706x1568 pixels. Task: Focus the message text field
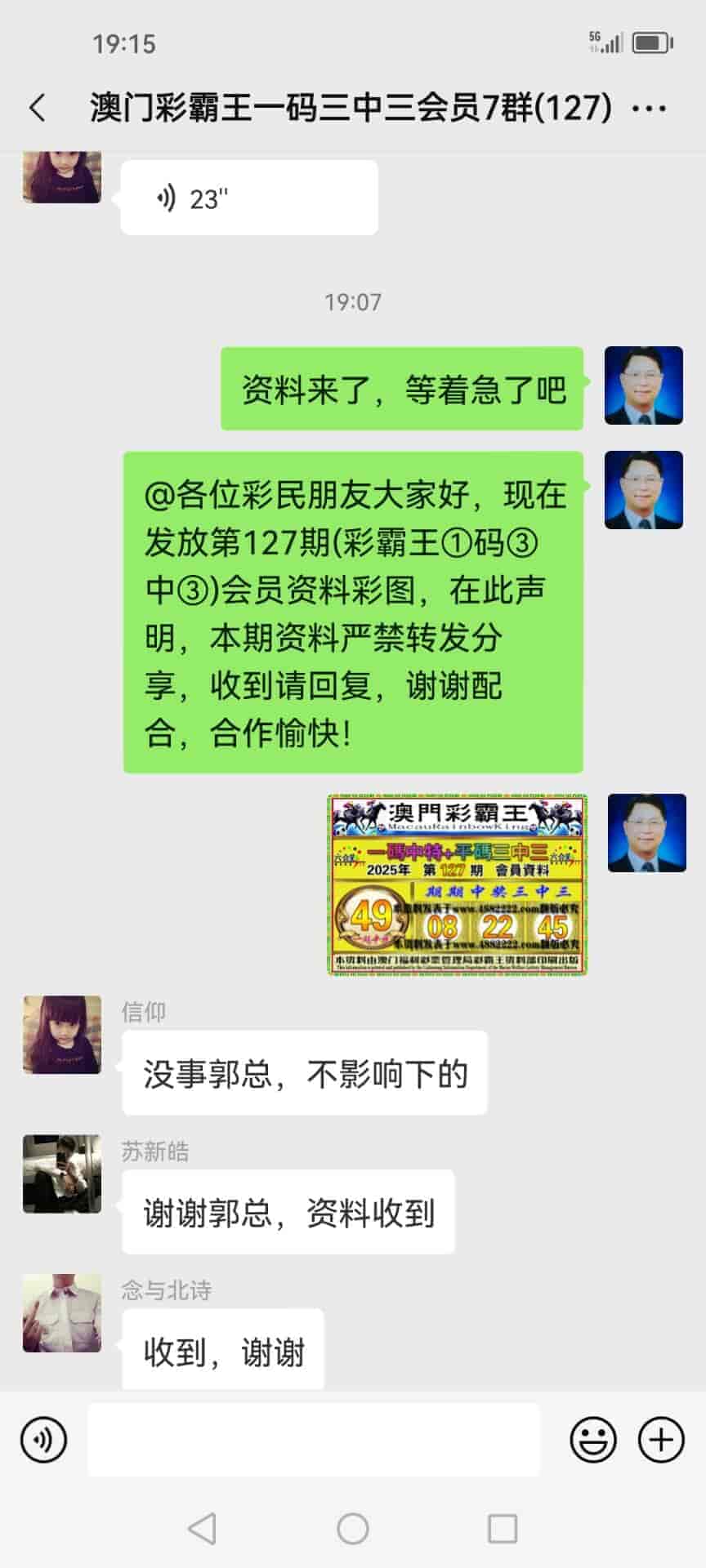click(x=314, y=1440)
